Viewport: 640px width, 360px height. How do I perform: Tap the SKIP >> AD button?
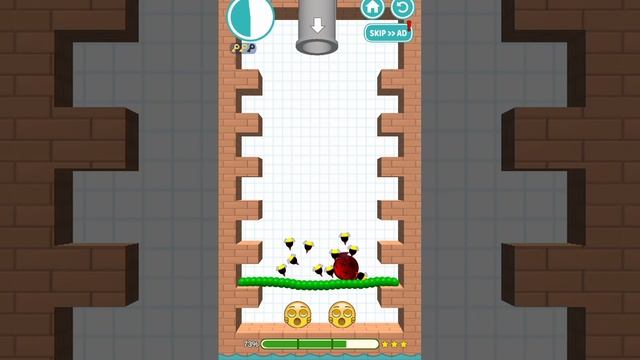[x=388, y=33]
